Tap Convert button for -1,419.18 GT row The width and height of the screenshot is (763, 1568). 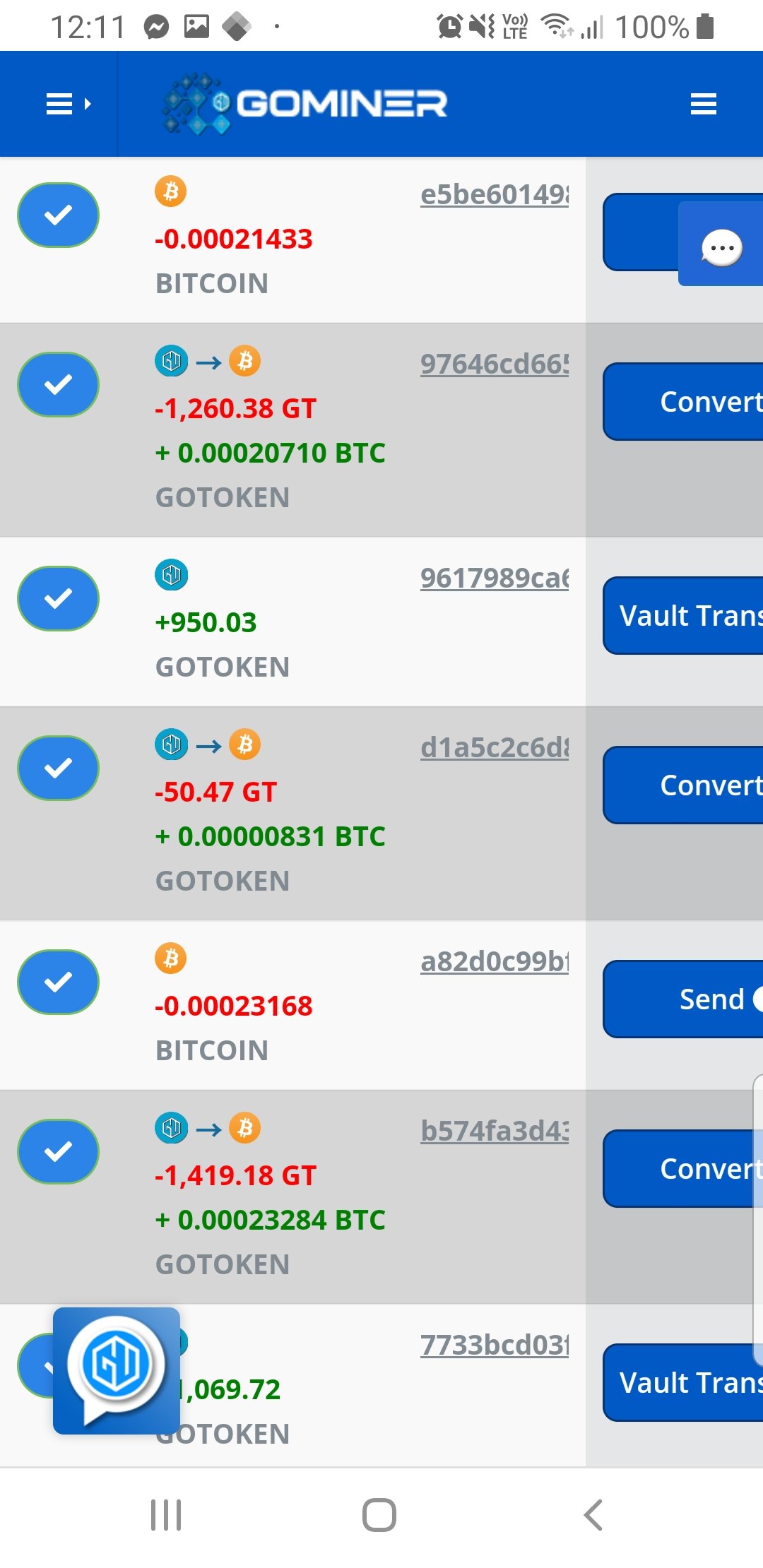pyautogui.click(x=683, y=1169)
